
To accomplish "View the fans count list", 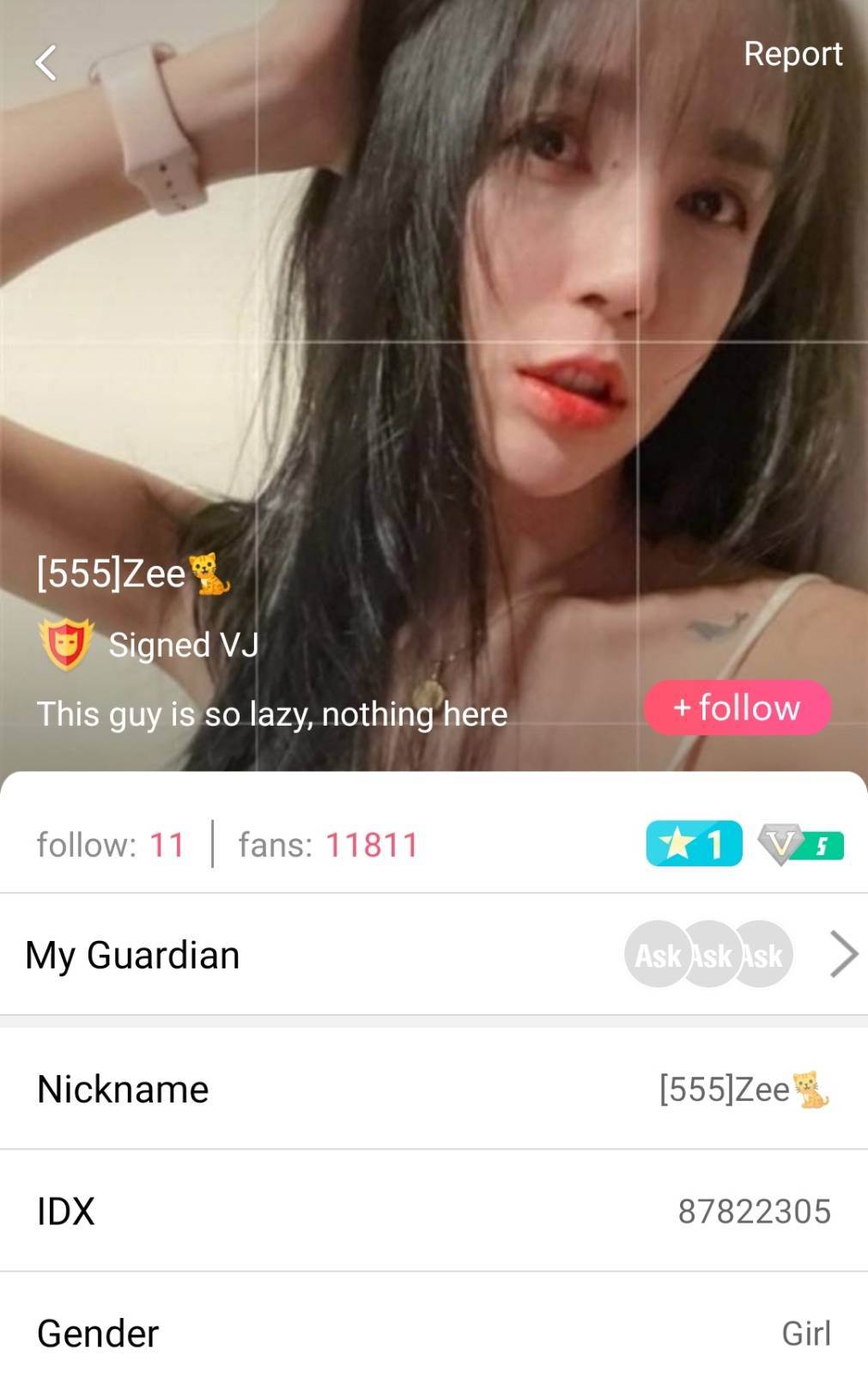I will pyautogui.click(x=328, y=845).
